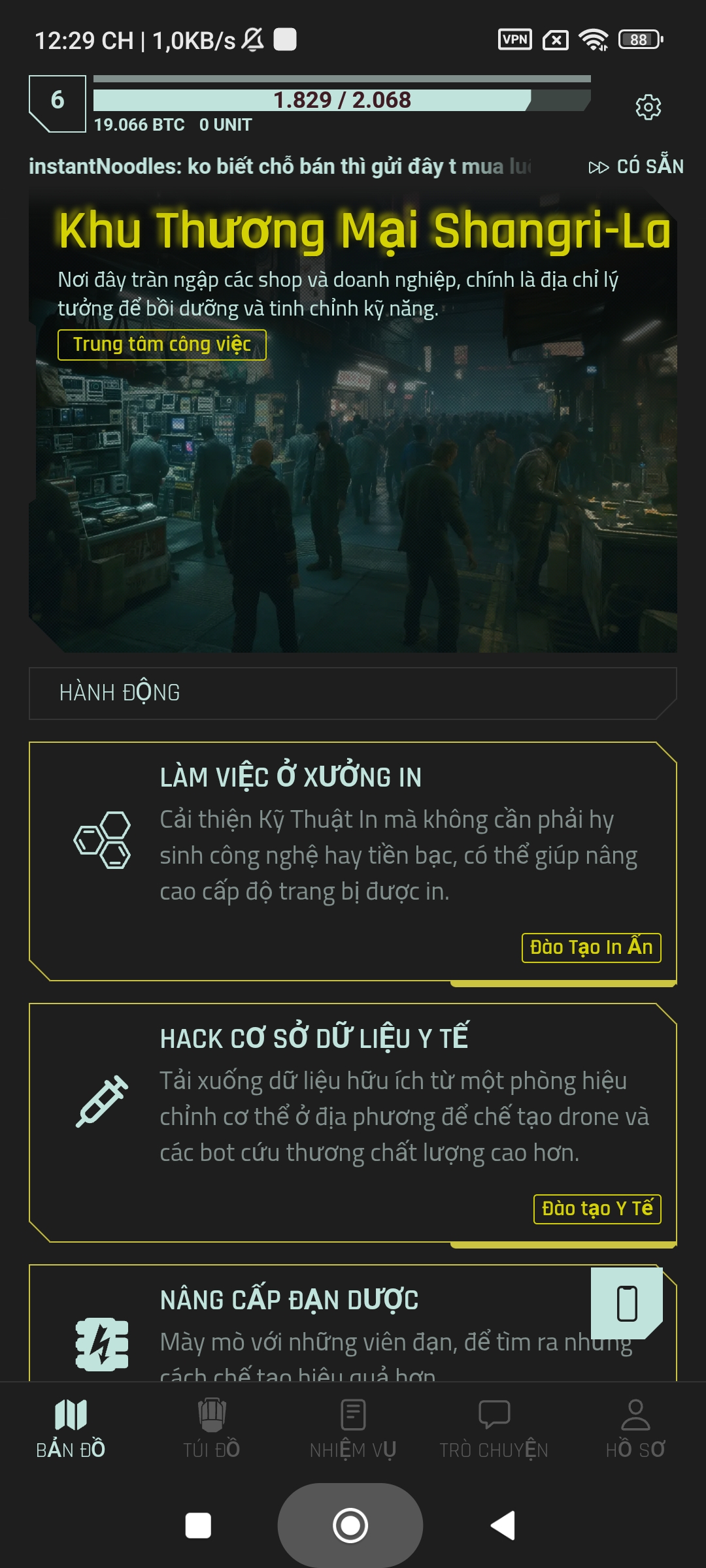The image size is (706, 1568).
Task: Open the settings gear icon
Action: pyautogui.click(x=648, y=106)
